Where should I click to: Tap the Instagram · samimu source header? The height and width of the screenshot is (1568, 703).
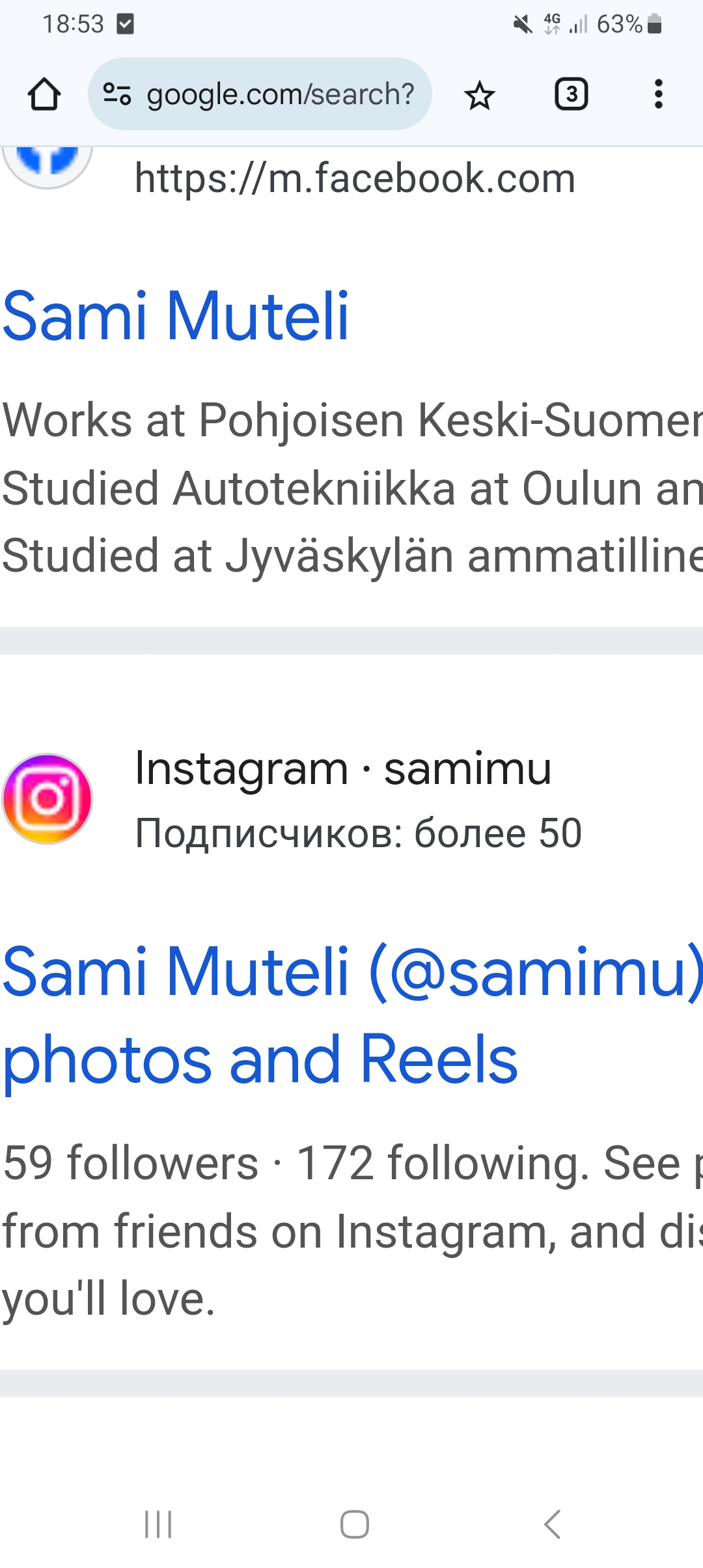tap(342, 769)
